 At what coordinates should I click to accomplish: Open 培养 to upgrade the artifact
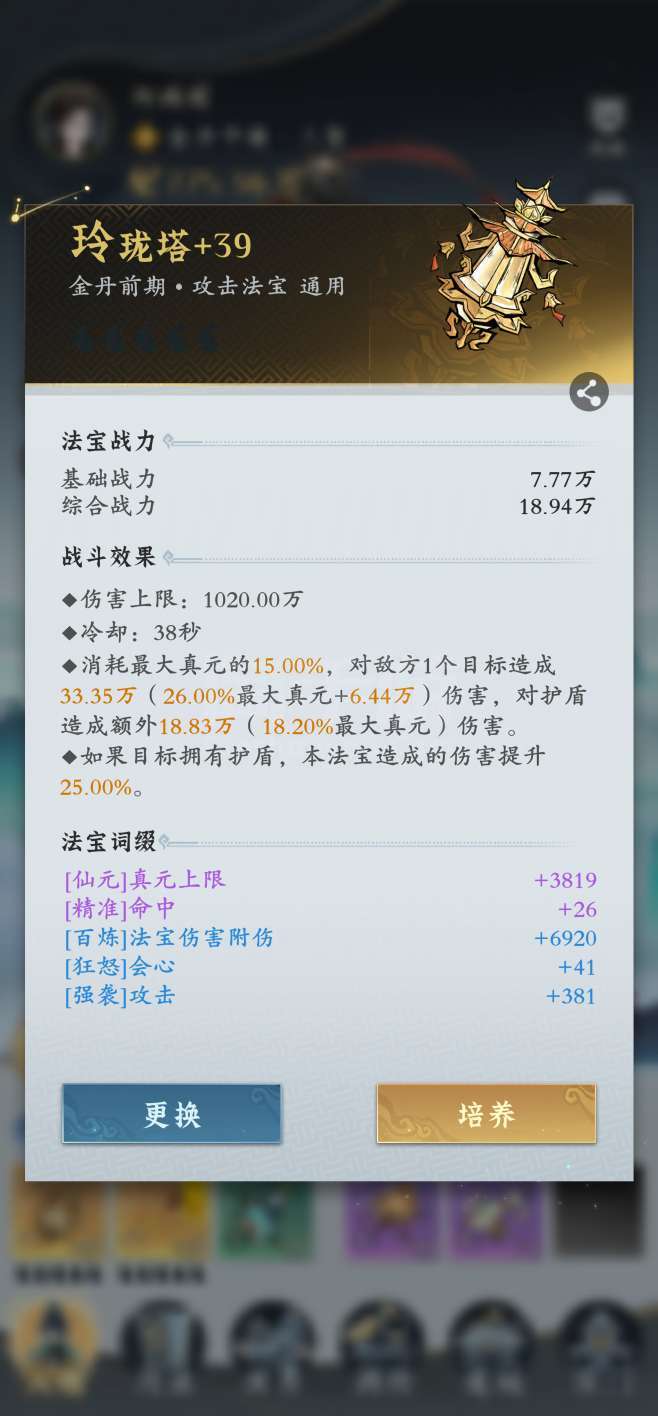pos(486,1114)
